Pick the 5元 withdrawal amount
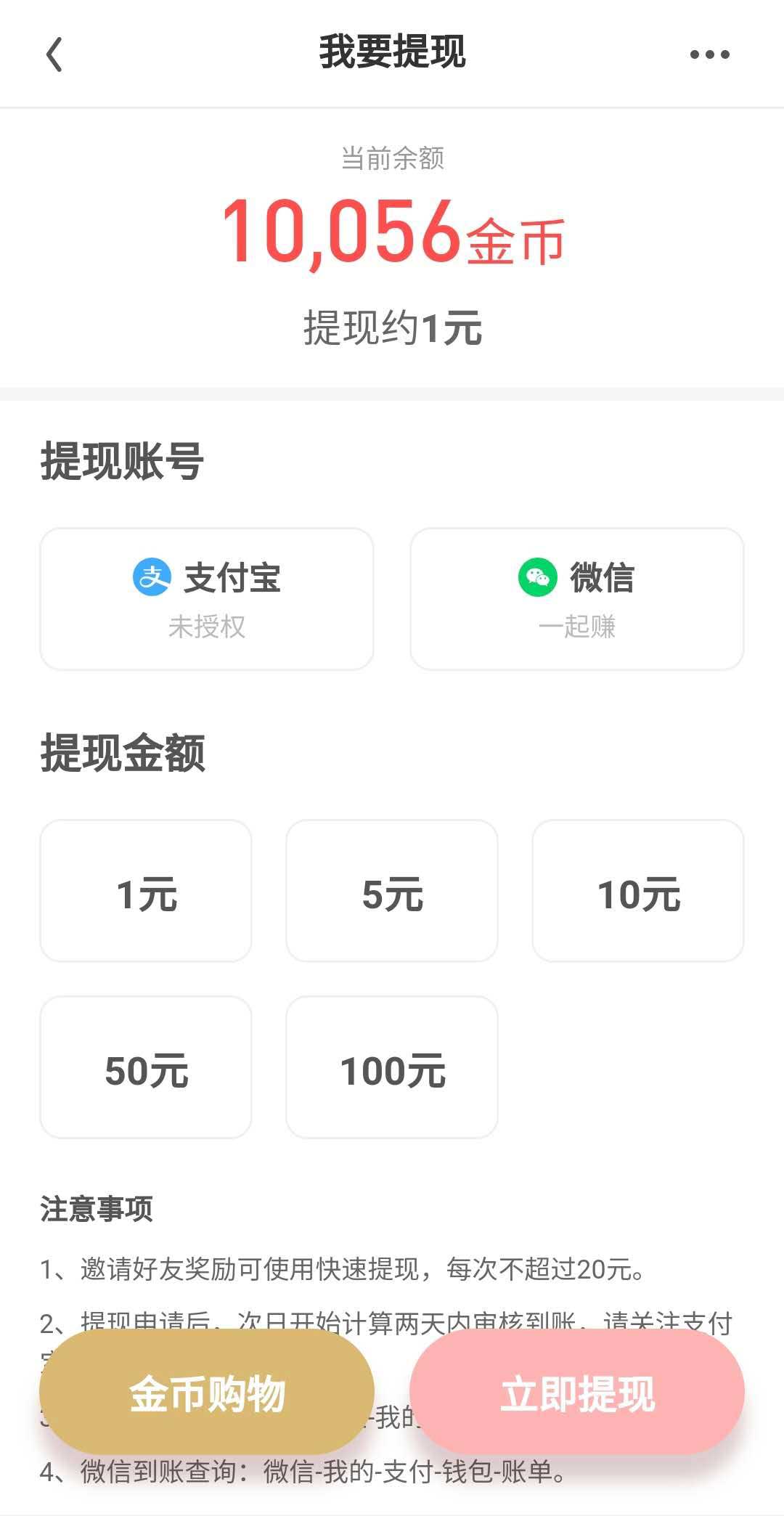 392,891
